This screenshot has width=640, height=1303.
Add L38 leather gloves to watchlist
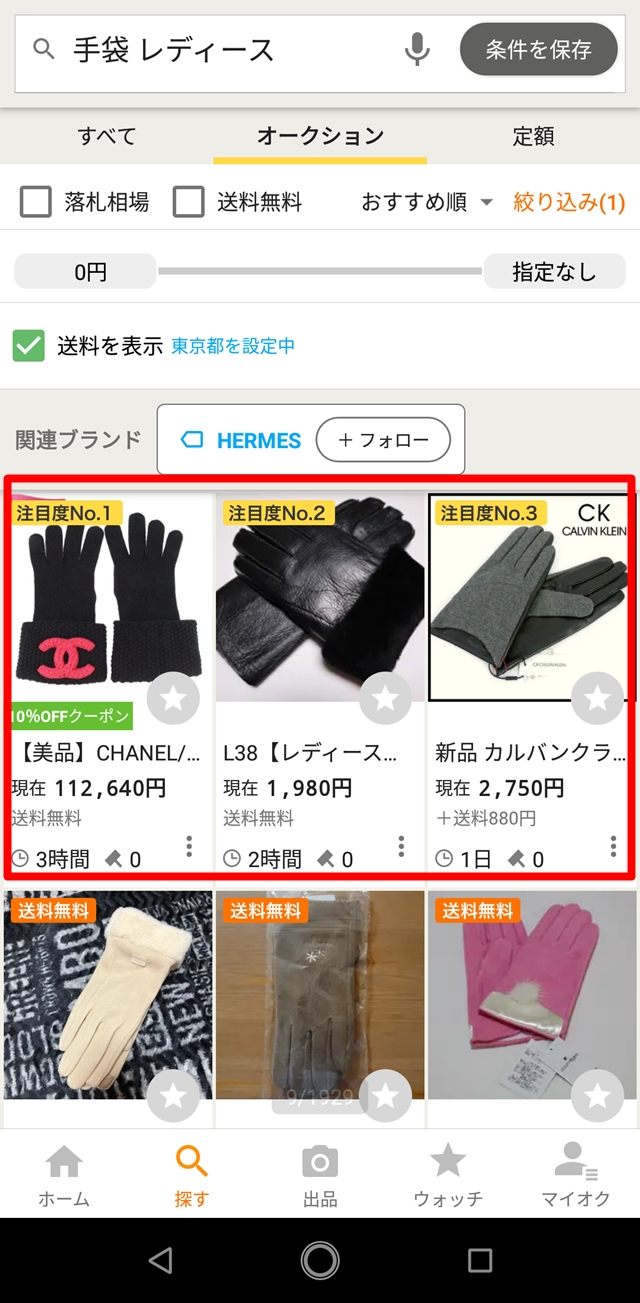[385, 699]
